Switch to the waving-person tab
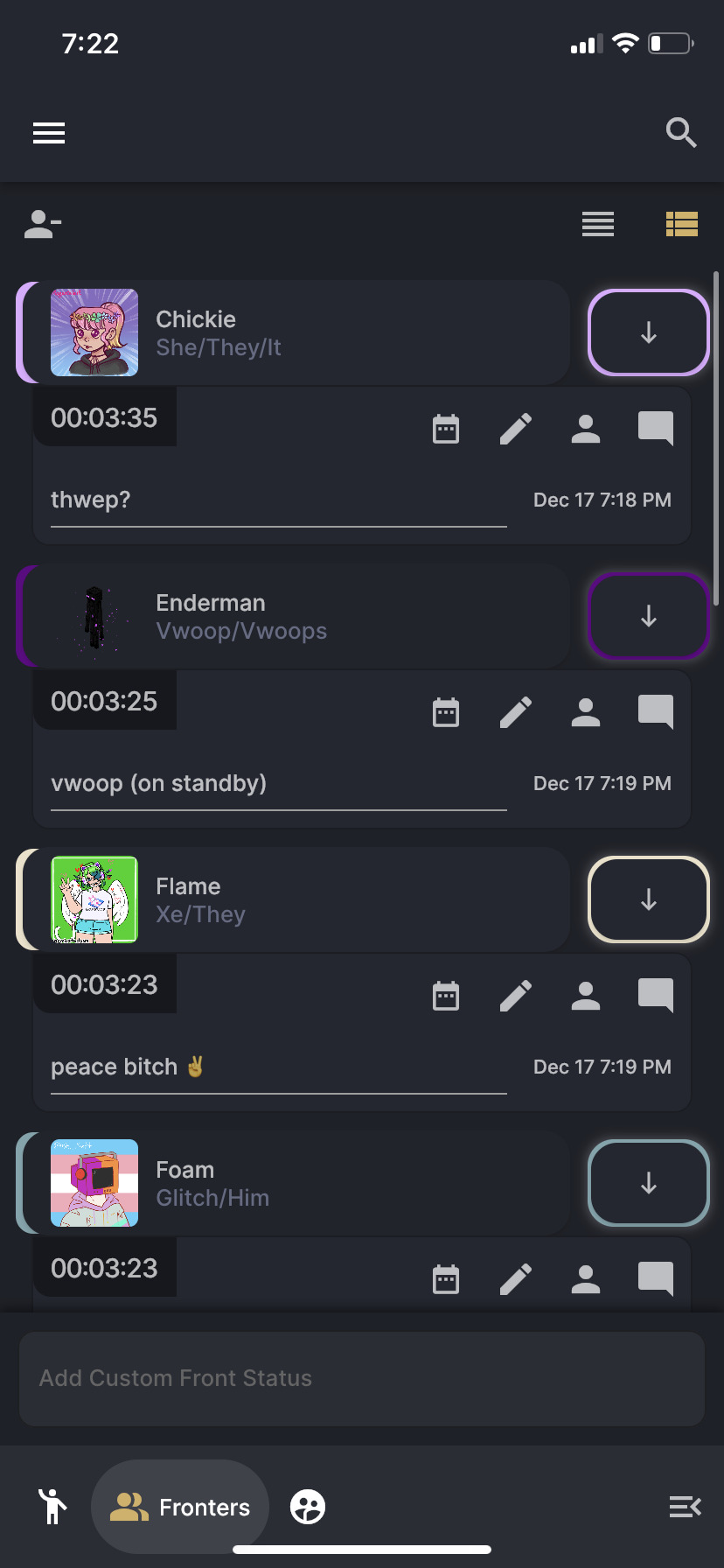This screenshot has width=724, height=1568. pyautogui.click(x=52, y=1507)
